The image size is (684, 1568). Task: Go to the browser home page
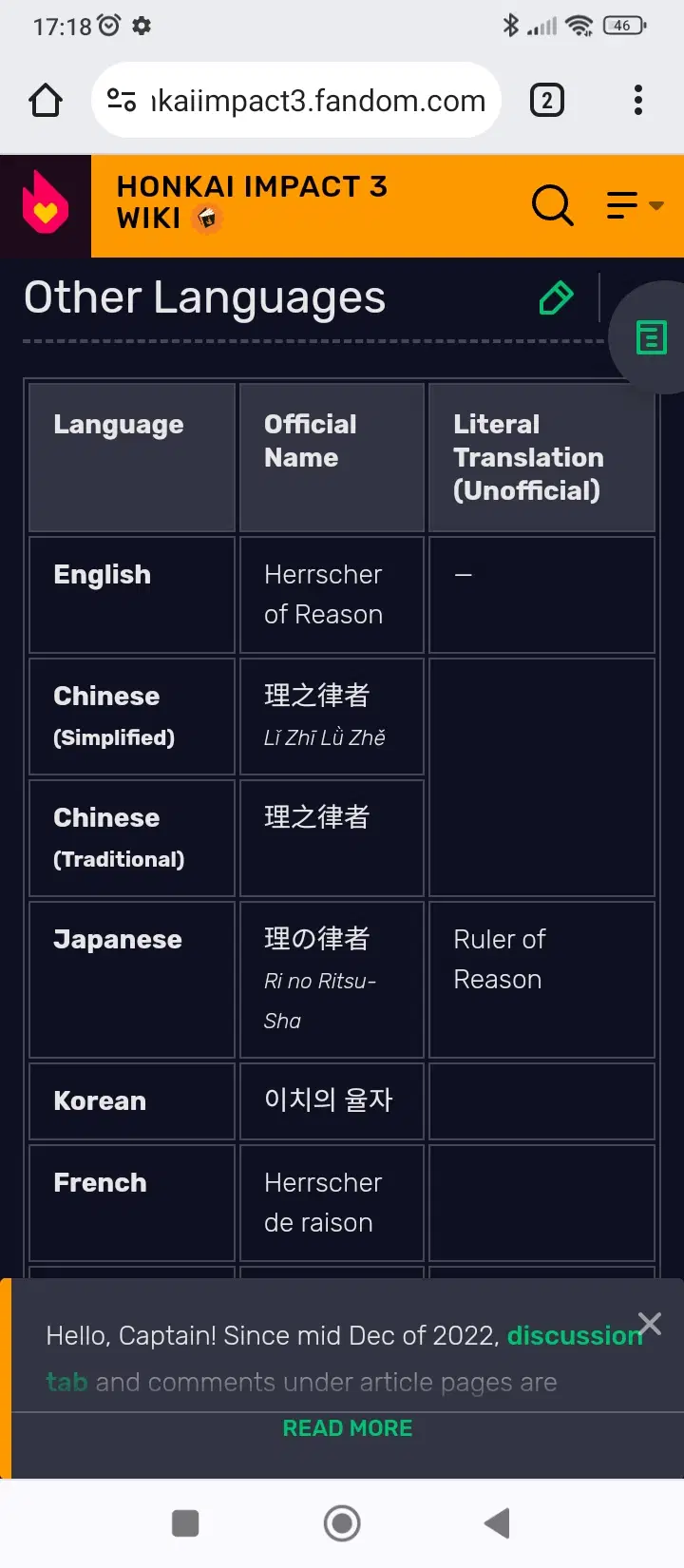point(46,100)
